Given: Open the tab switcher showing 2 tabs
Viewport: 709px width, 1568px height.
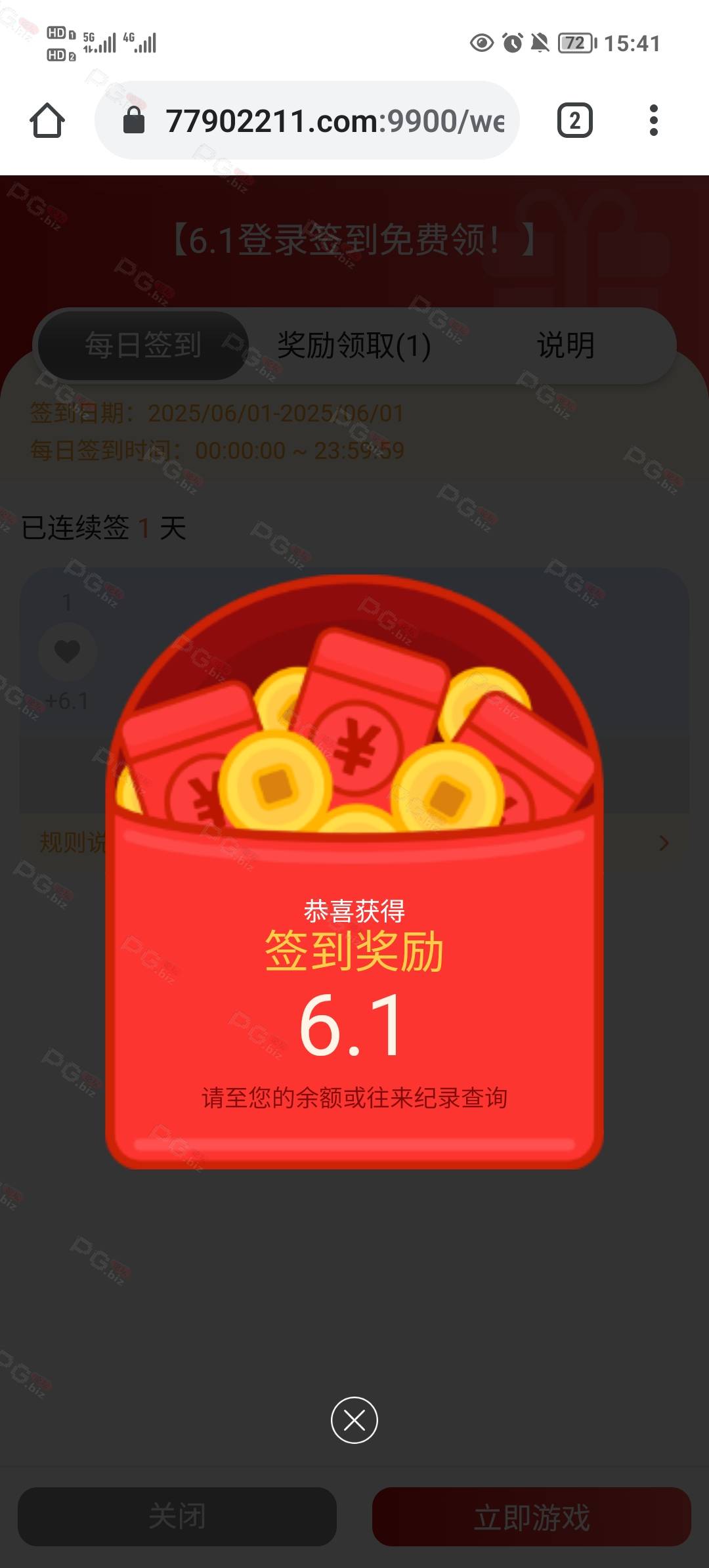Looking at the screenshot, I should [575, 121].
